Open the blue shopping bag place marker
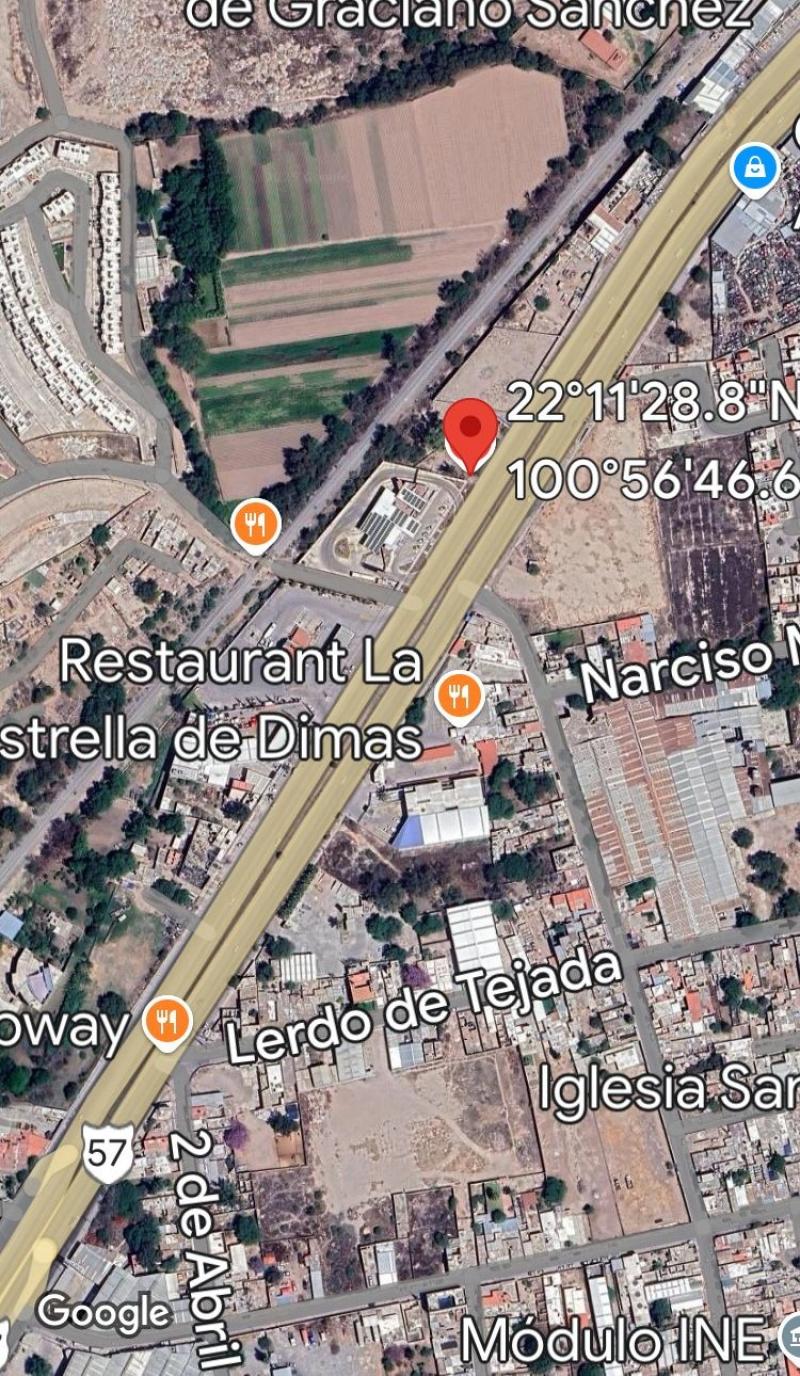Viewport: 800px width, 1376px height. pyautogui.click(x=755, y=171)
